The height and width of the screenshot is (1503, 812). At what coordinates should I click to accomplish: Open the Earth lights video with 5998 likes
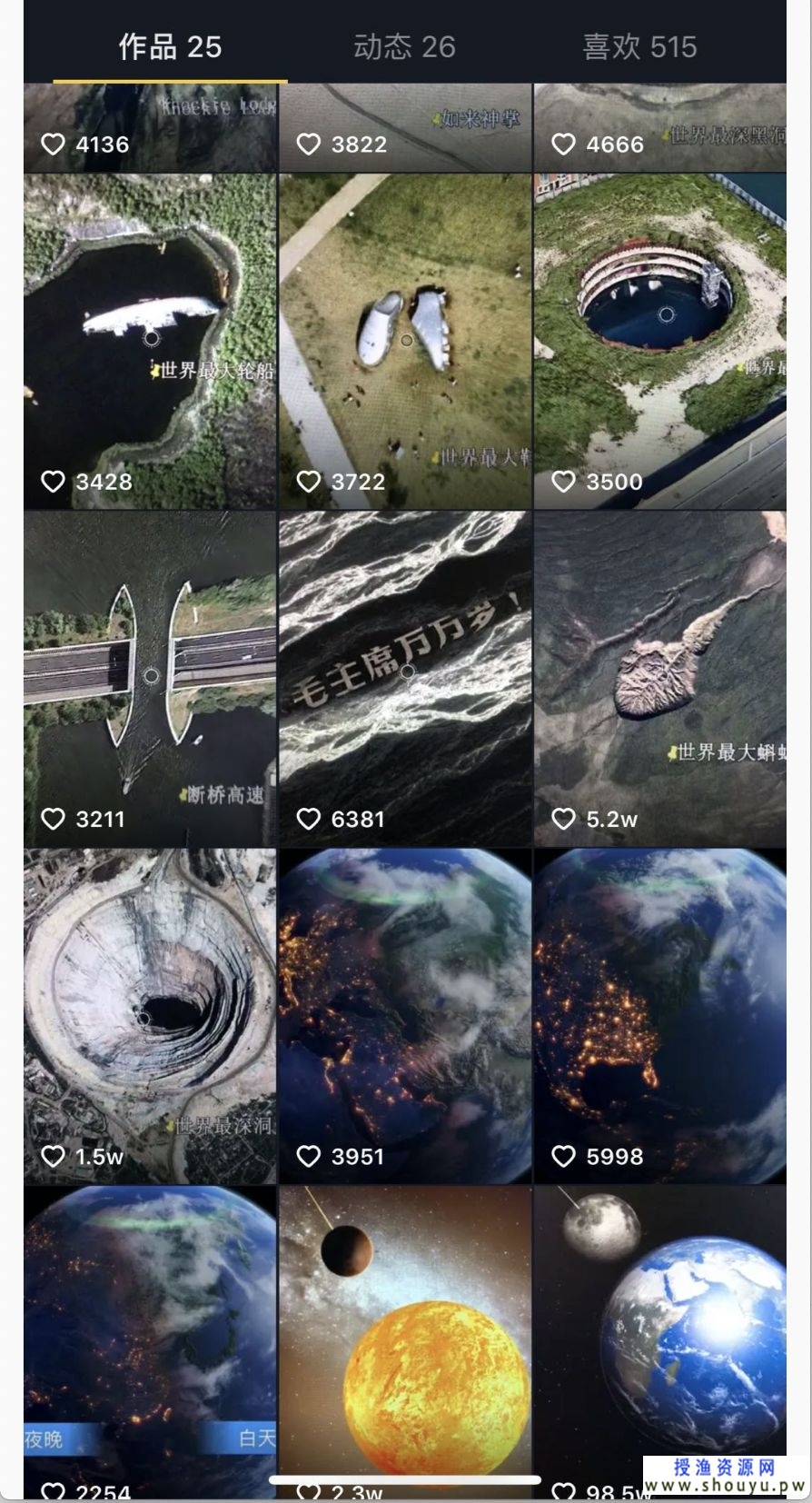(660, 1015)
